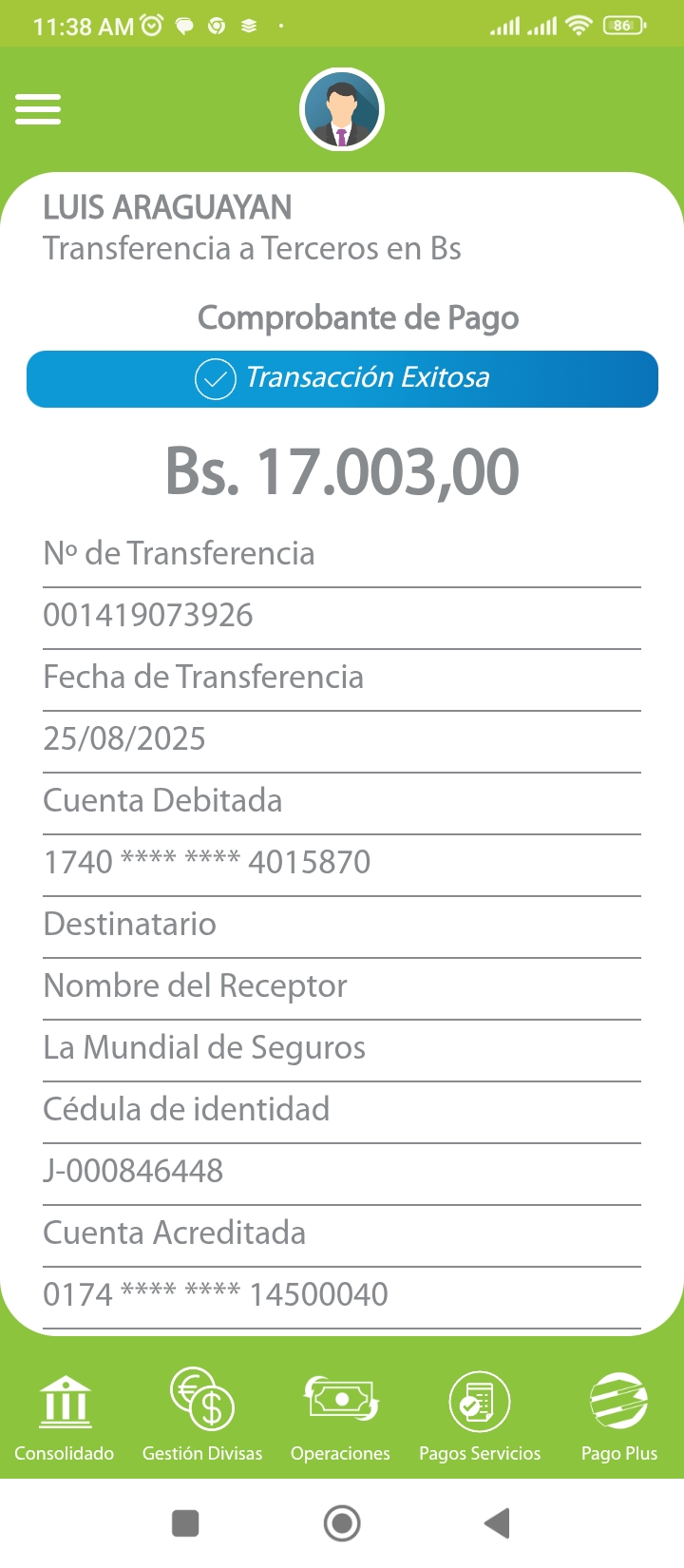Open the hamburger drawer menu

tap(38, 109)
